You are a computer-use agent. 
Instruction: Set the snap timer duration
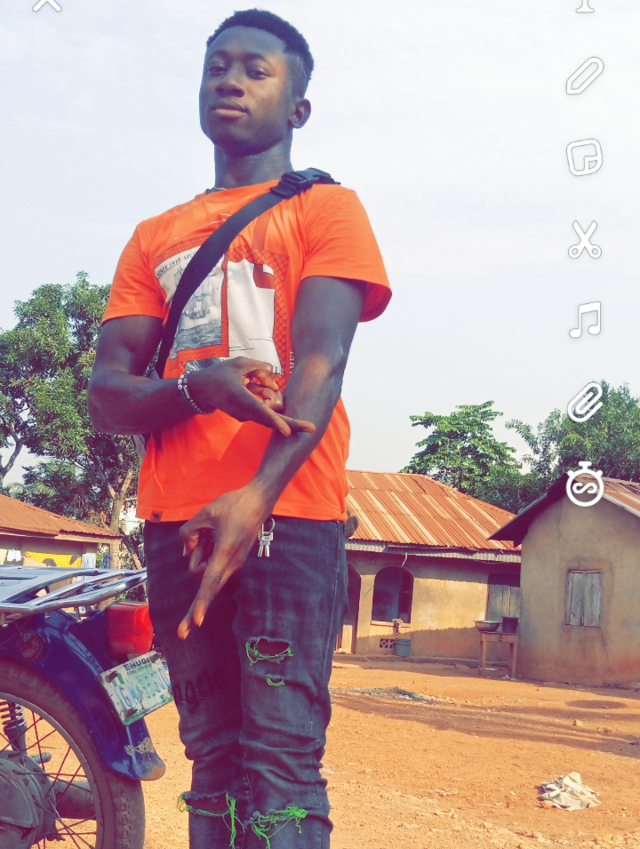585,485
